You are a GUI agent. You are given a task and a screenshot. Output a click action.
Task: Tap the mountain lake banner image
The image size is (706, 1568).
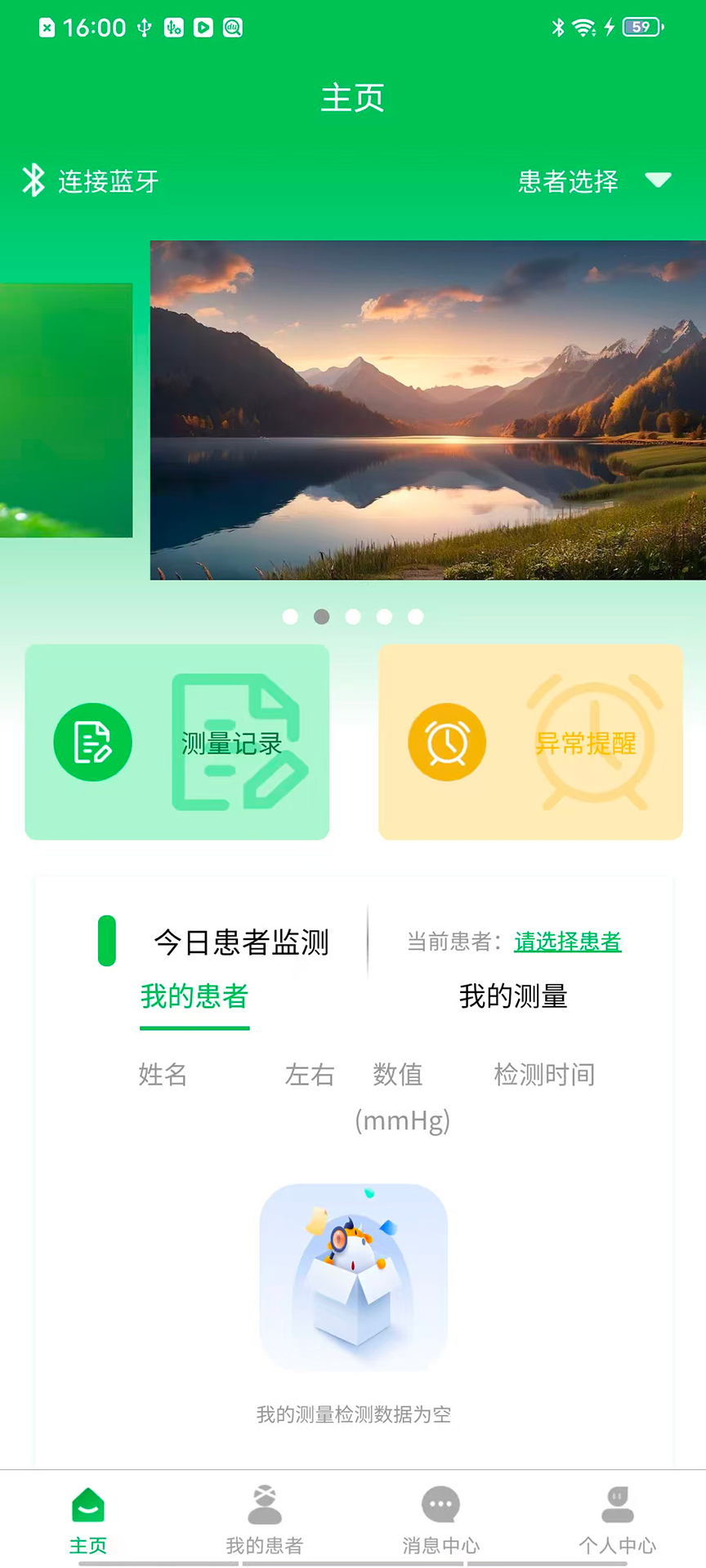pos(427,408)
